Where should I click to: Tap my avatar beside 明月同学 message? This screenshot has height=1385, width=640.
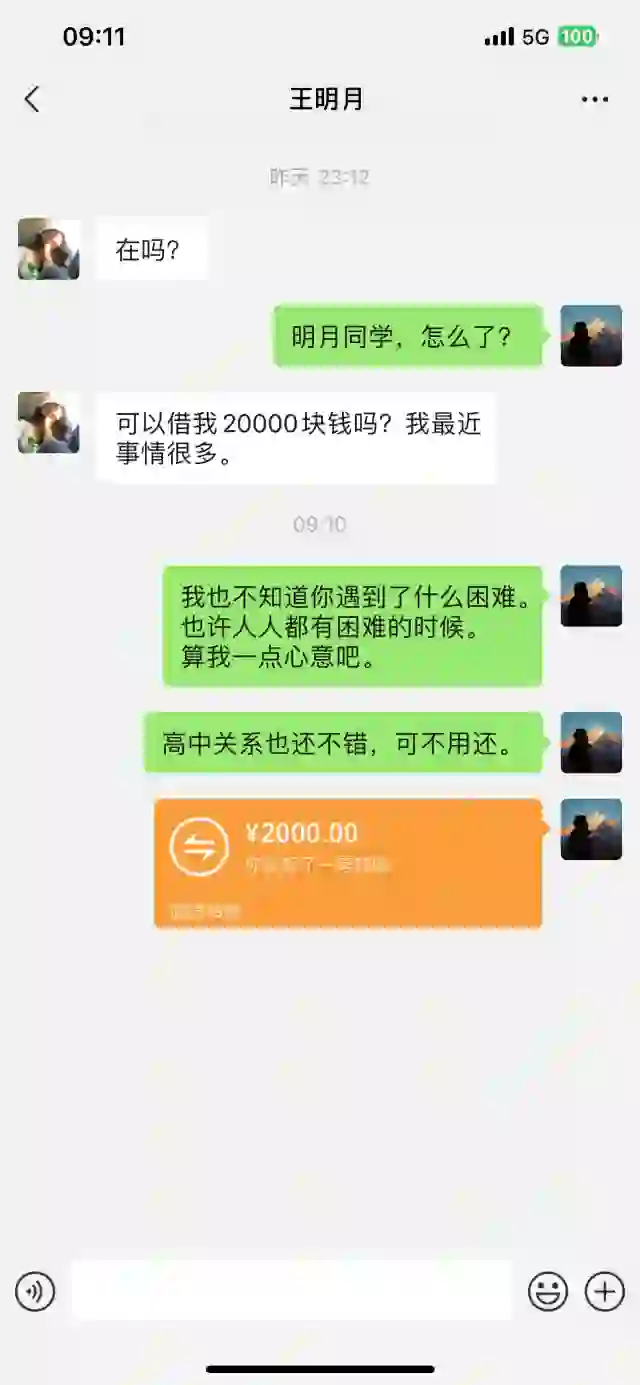(591, 336)
